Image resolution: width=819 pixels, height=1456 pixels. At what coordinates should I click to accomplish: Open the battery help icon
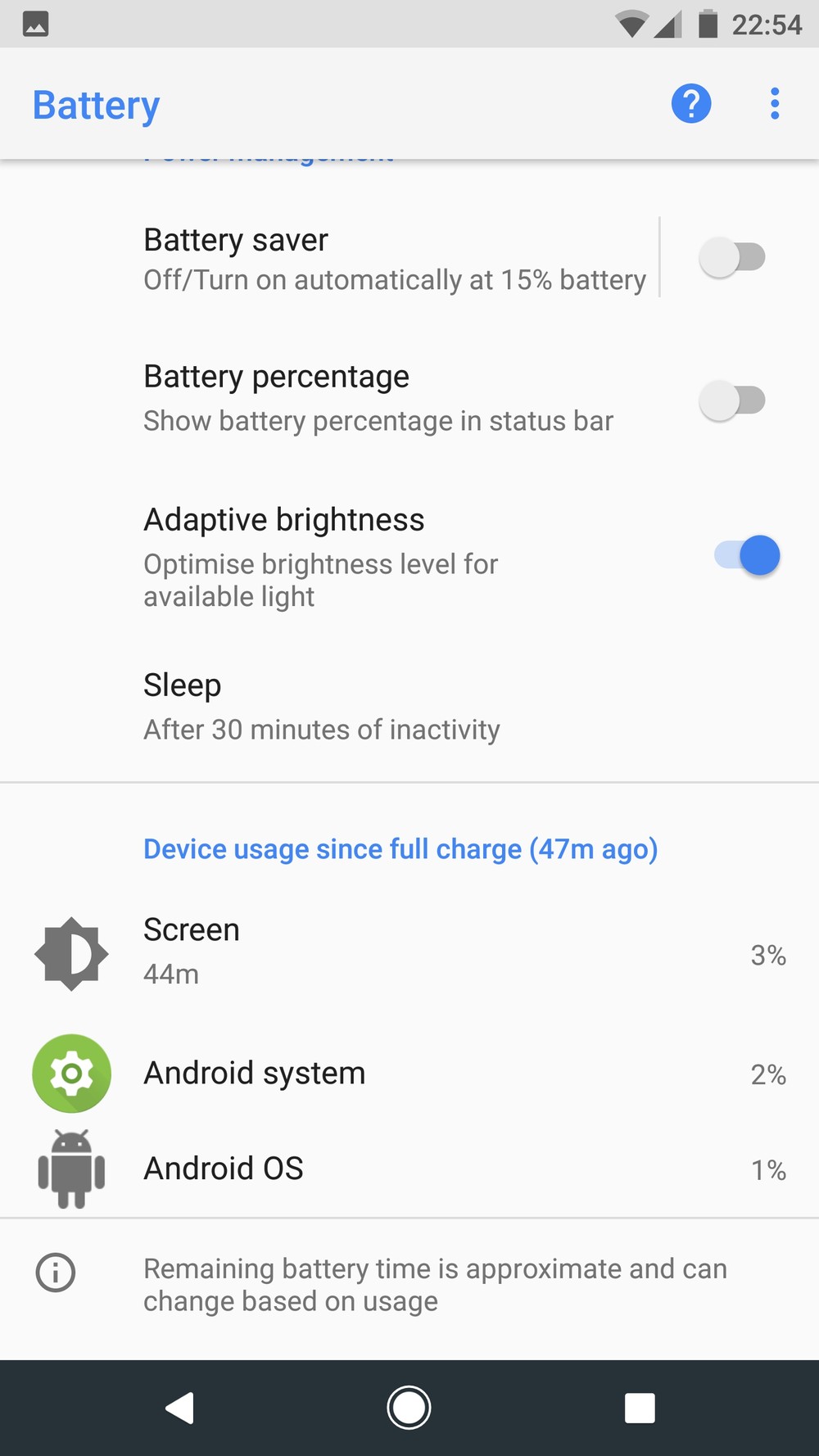(691, 104)
